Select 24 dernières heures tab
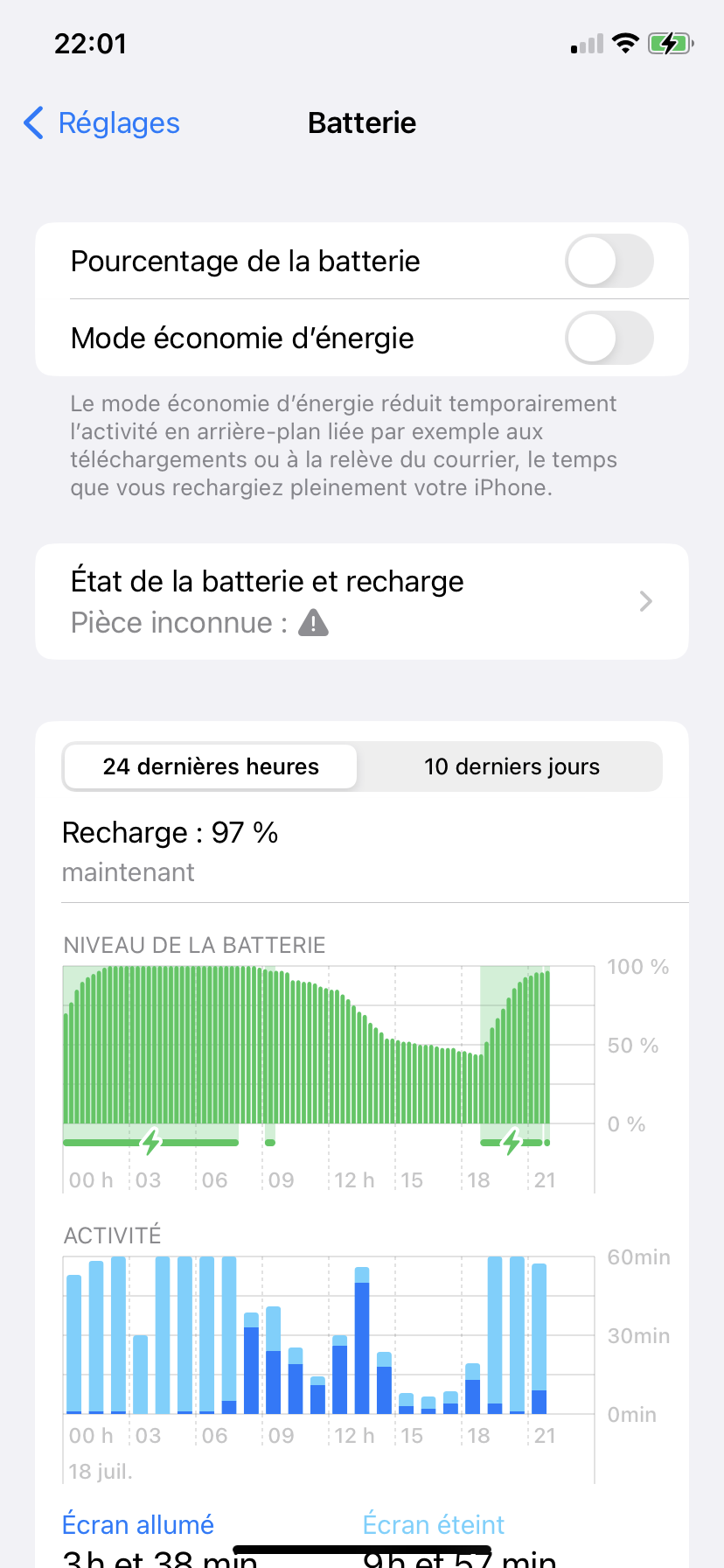Image resolution: width=724 pixels, height=1568 pixels. pos(211,766)
